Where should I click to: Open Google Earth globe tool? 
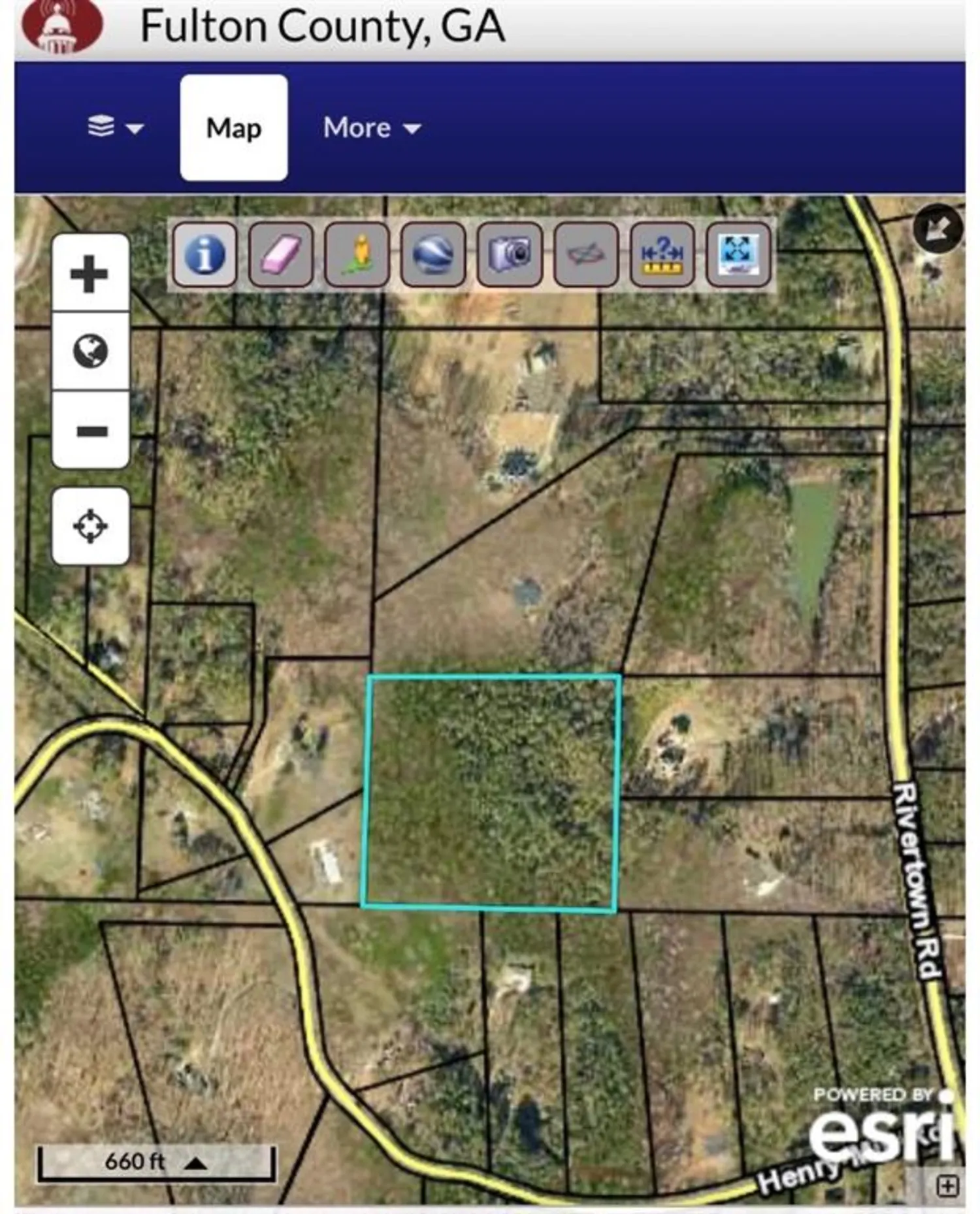[x=433, y=254]
